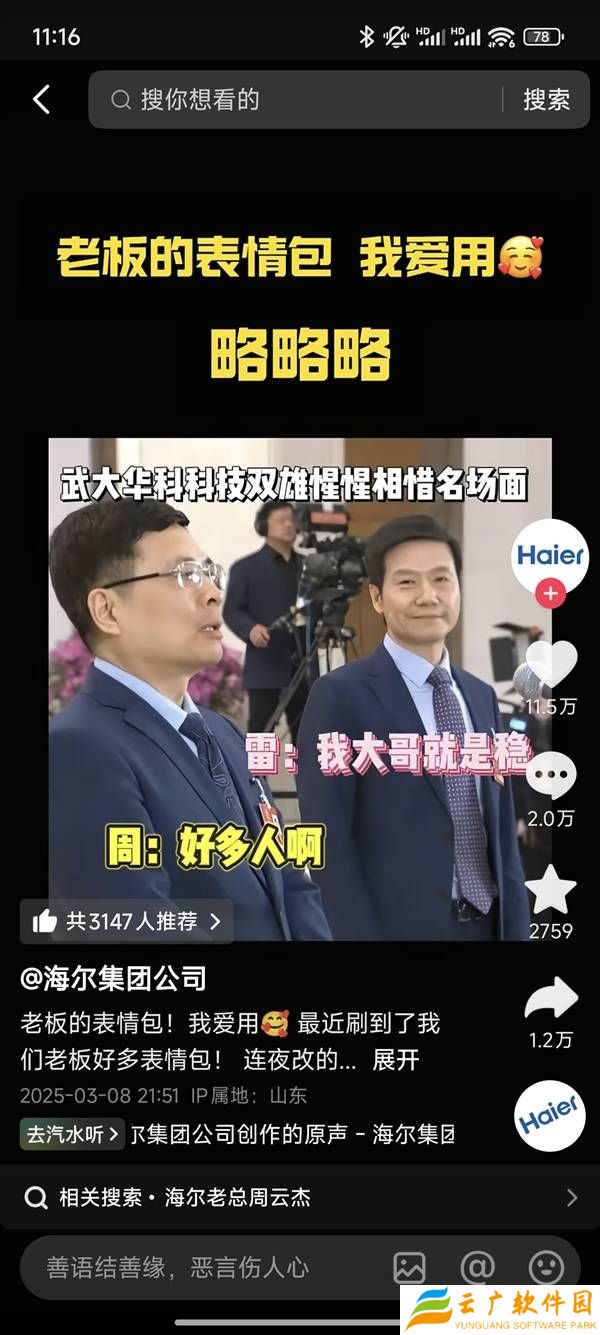Image resolution: width=600 pixels, height=1335 pixels.
Task: Open the 搜你想看的 search field
Action: [300, 99]
